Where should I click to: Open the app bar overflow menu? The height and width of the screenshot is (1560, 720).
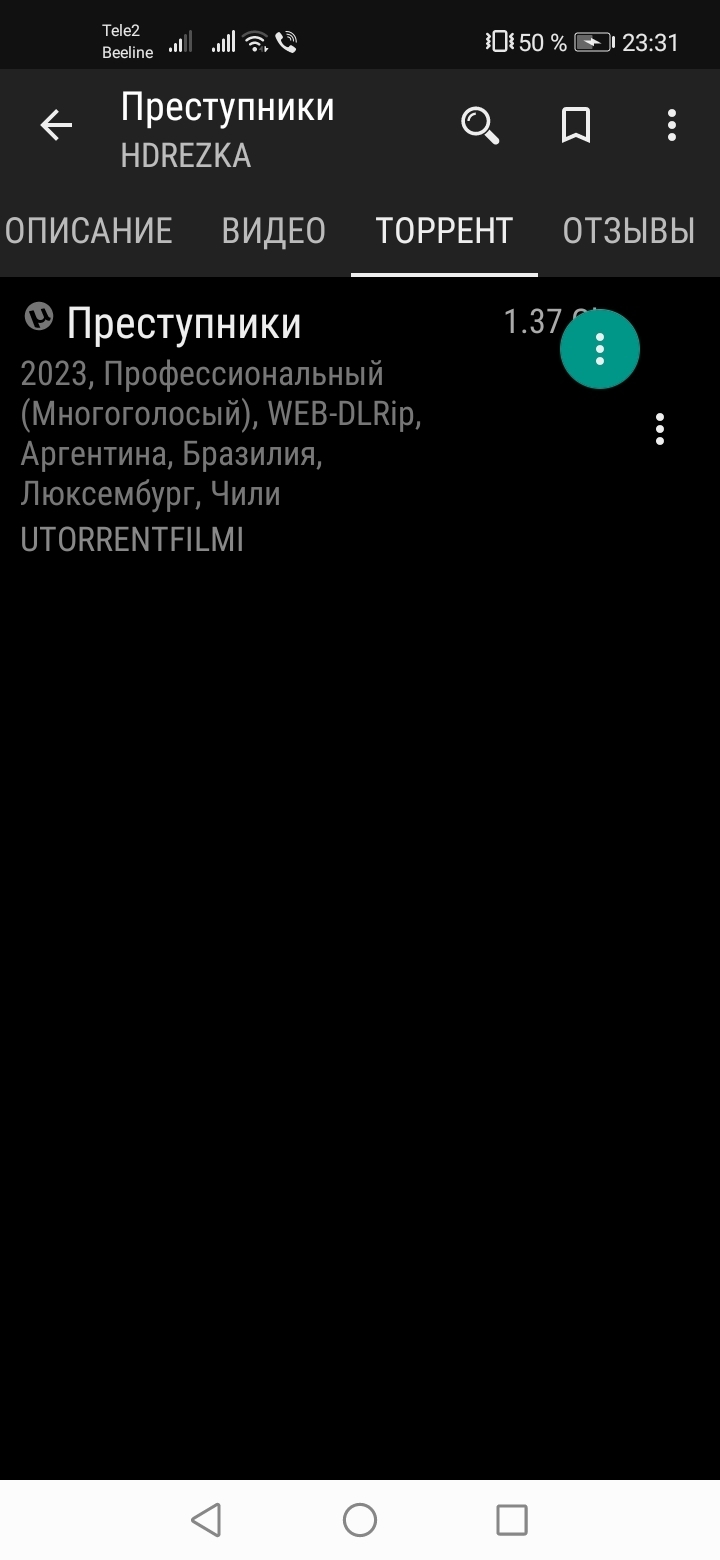672,126
